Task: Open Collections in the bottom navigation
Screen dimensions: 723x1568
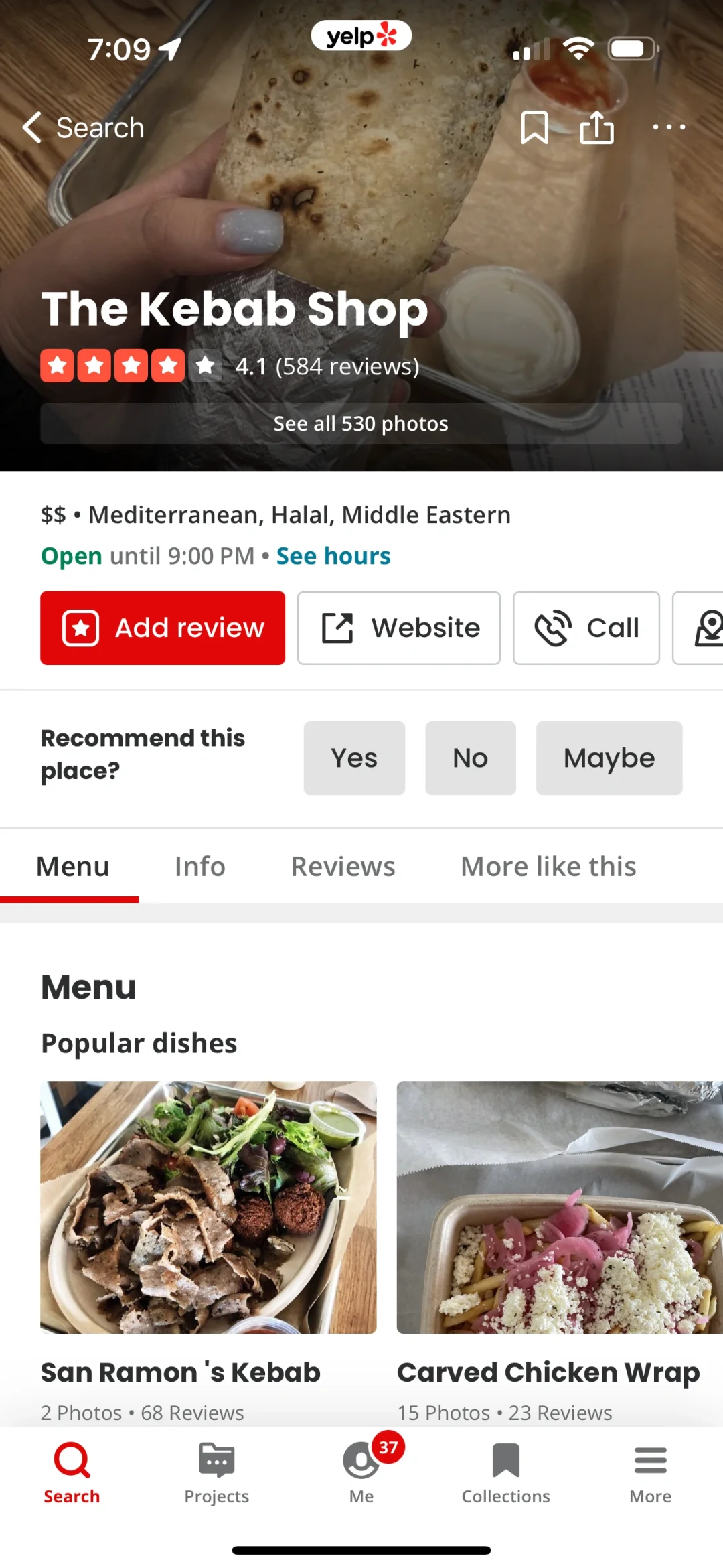Action: click(x=505, y=1474)
